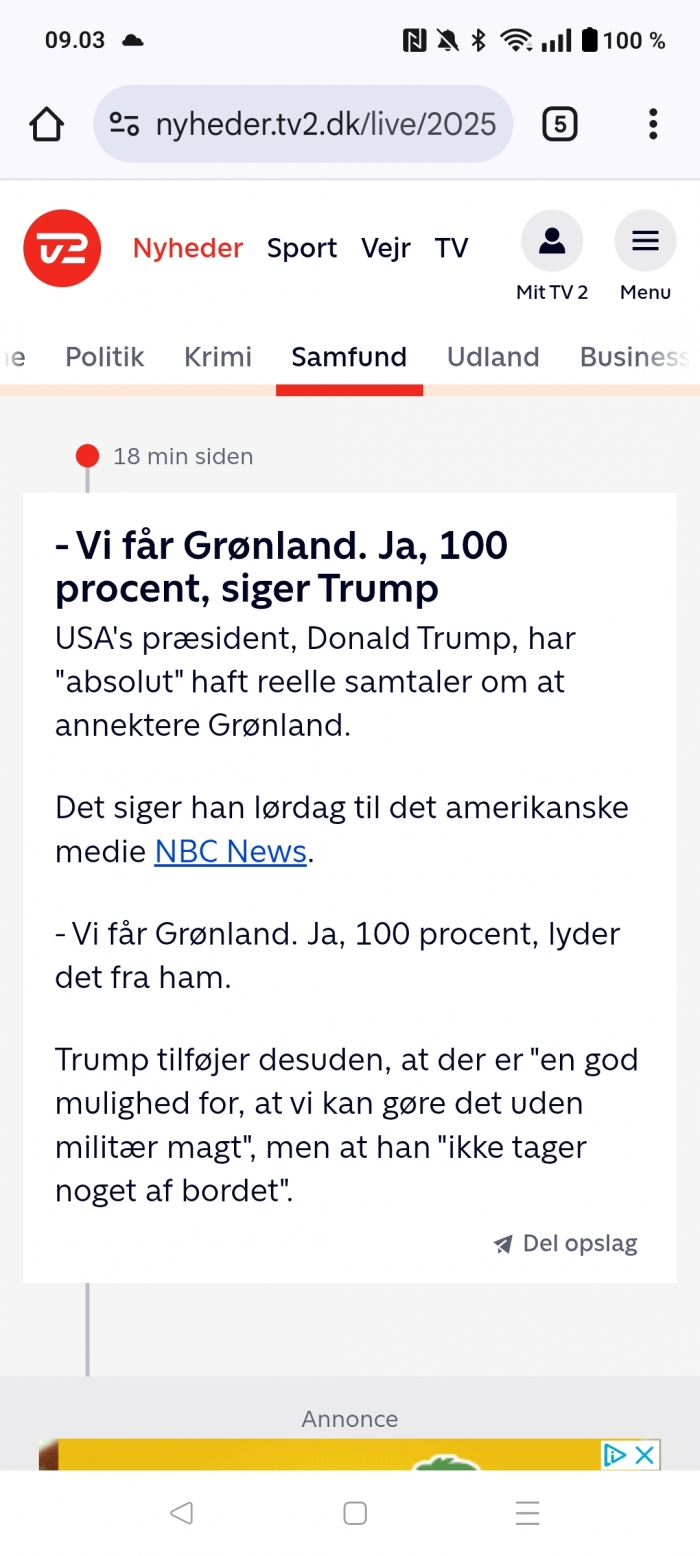Go to the TV section

tap(451, 248)
